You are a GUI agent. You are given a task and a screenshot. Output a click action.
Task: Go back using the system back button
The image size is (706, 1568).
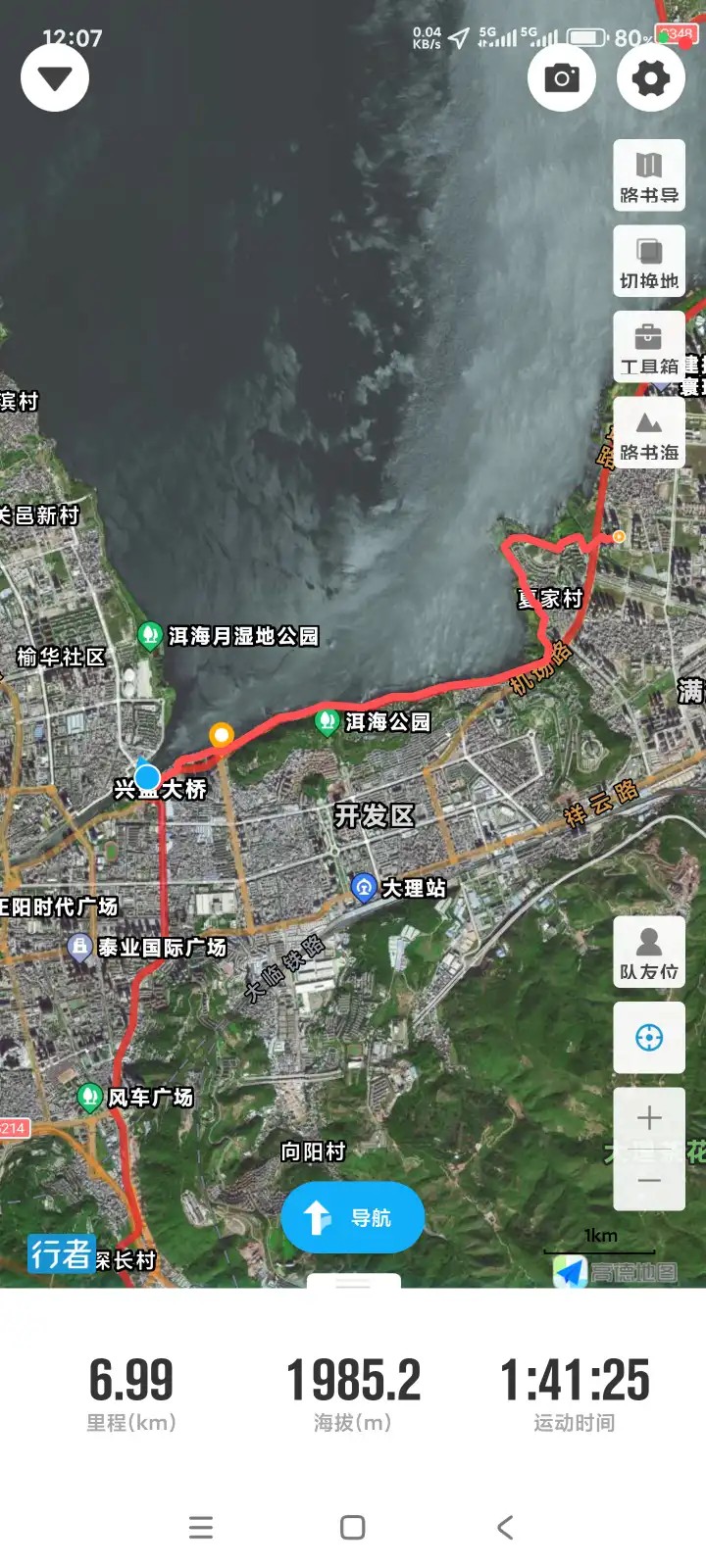click(x=505, y=1527)
